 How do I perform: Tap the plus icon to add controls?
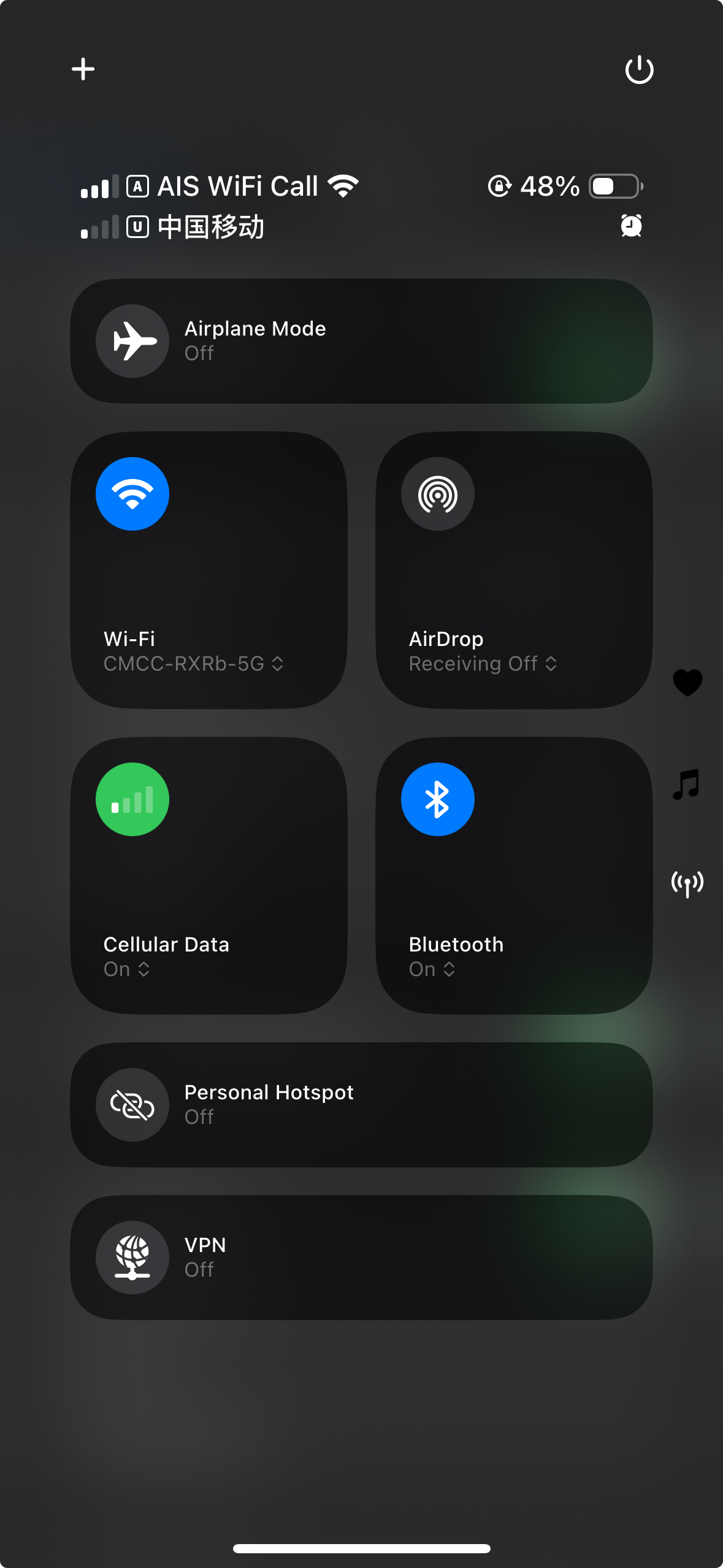(83, 69)
